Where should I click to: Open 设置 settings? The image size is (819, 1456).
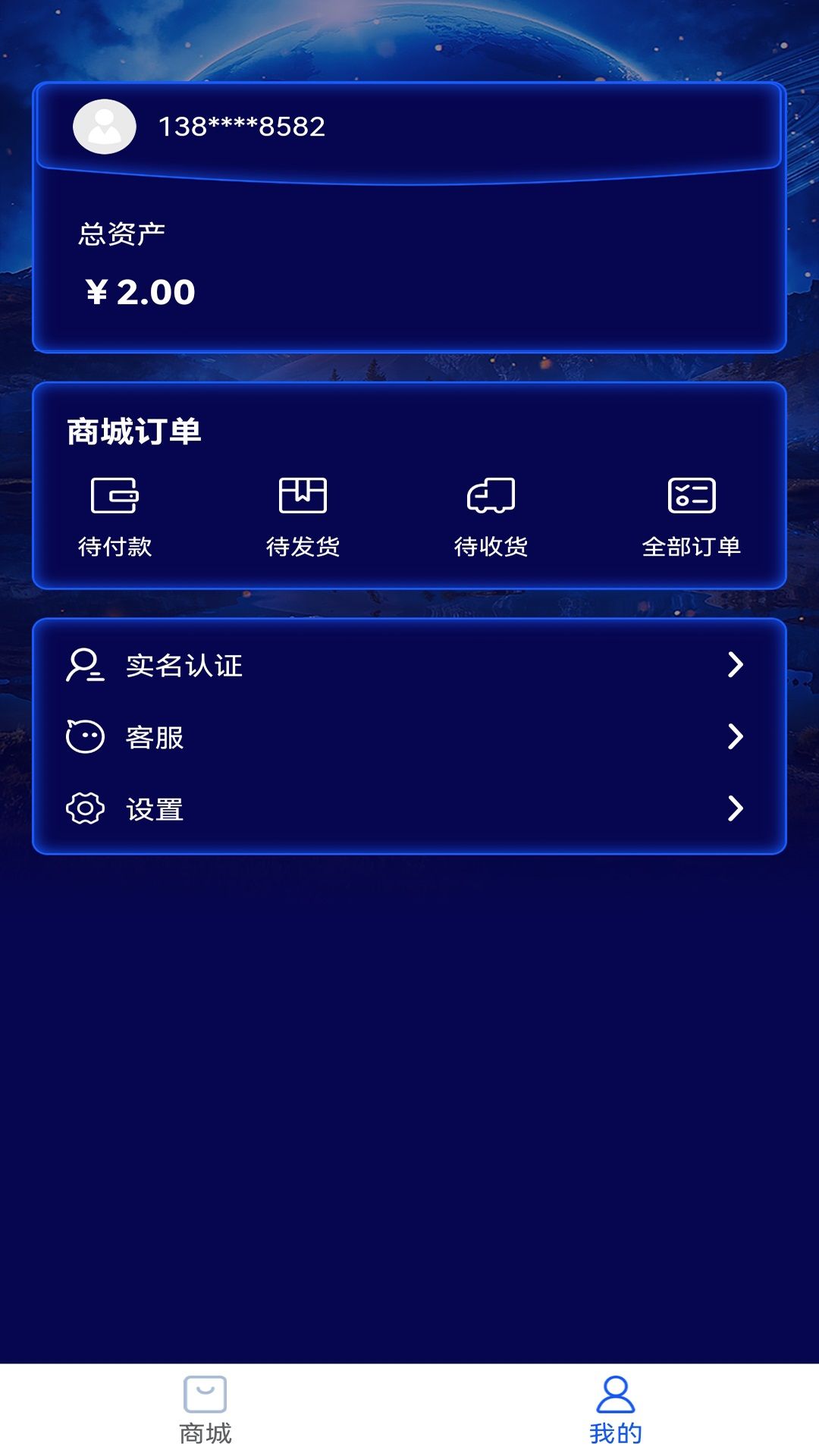click(x=409, y=808)
